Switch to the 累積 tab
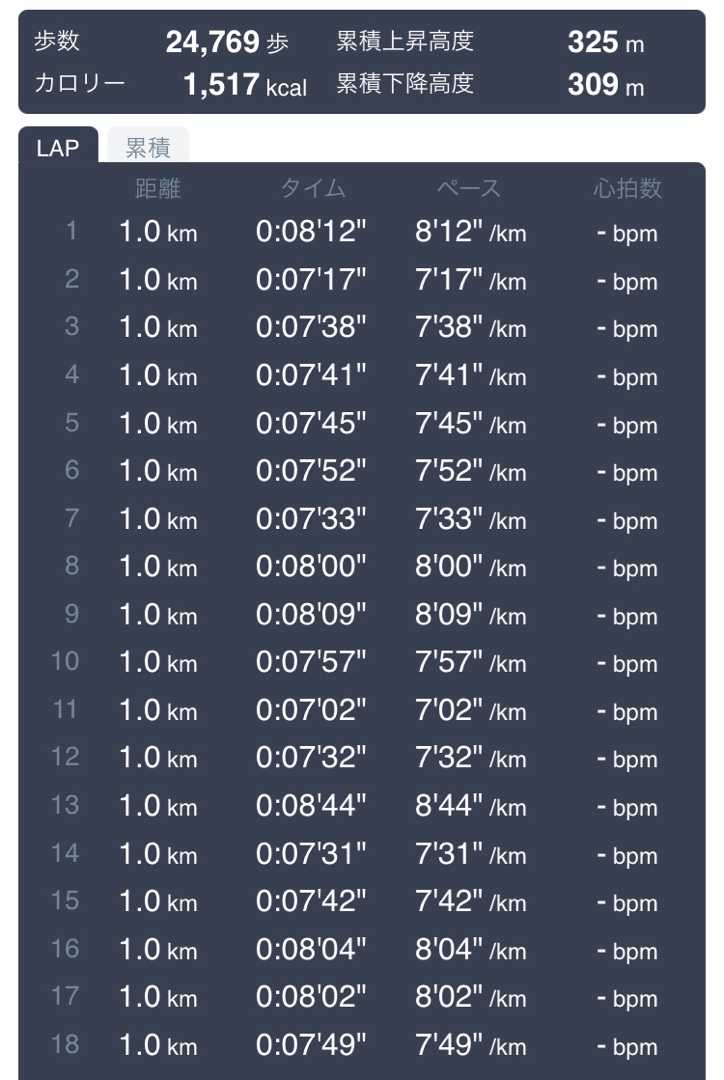This screenshot has height=1080, width=724. tap(147, 147)
